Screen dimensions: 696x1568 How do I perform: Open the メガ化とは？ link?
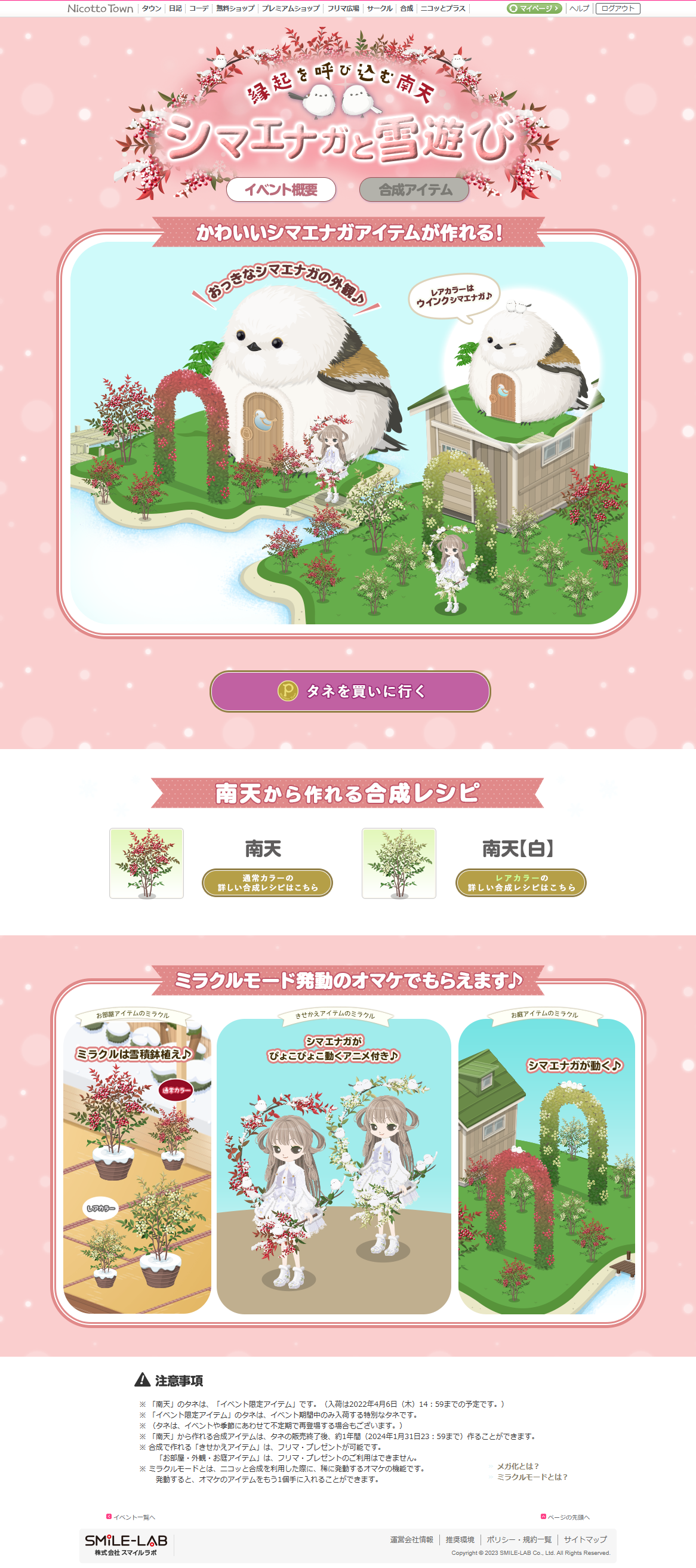click(518, 1466)
